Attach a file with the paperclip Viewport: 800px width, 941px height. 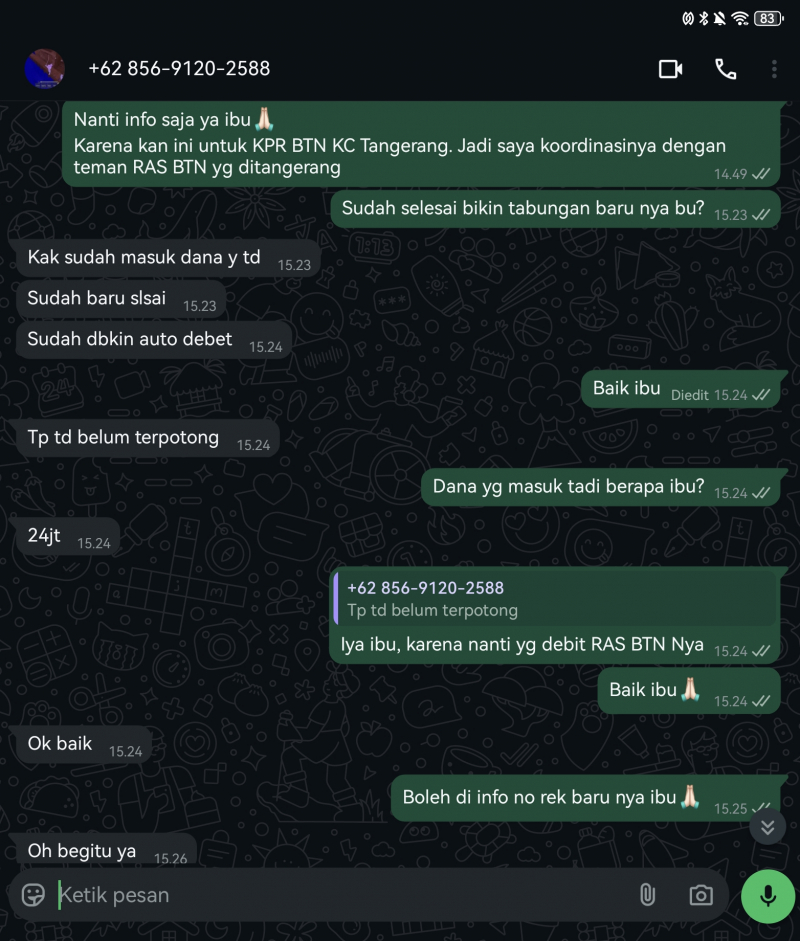[x=647, y=894]
